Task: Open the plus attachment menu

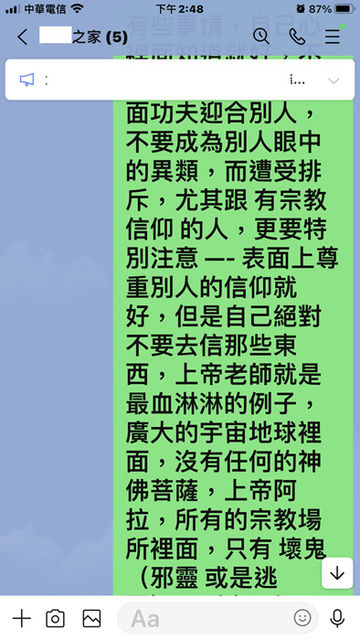Action: click(x=22, y=619)
